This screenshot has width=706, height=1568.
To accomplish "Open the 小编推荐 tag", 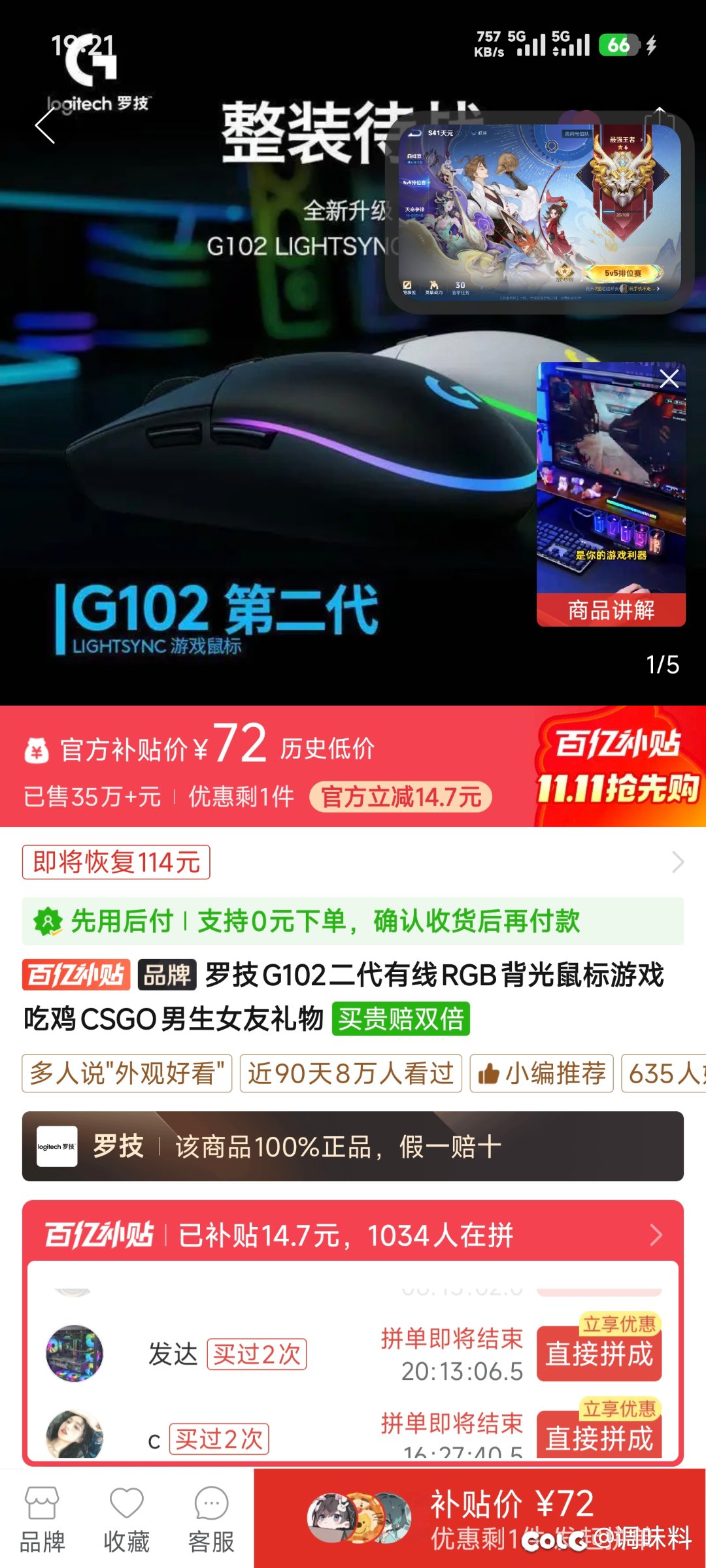I will [541, 1073].
